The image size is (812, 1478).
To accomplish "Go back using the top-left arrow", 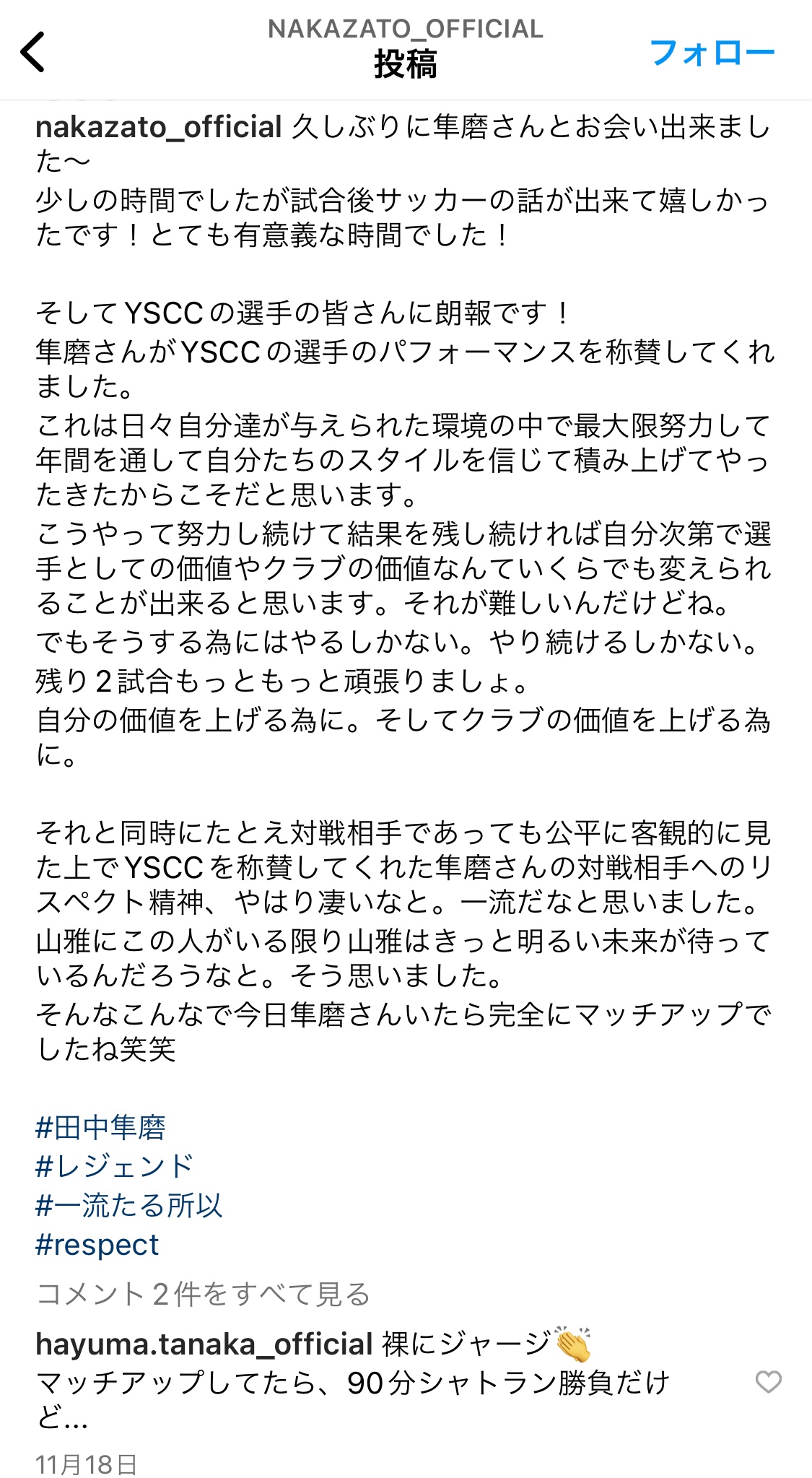I will click(33, 52).
